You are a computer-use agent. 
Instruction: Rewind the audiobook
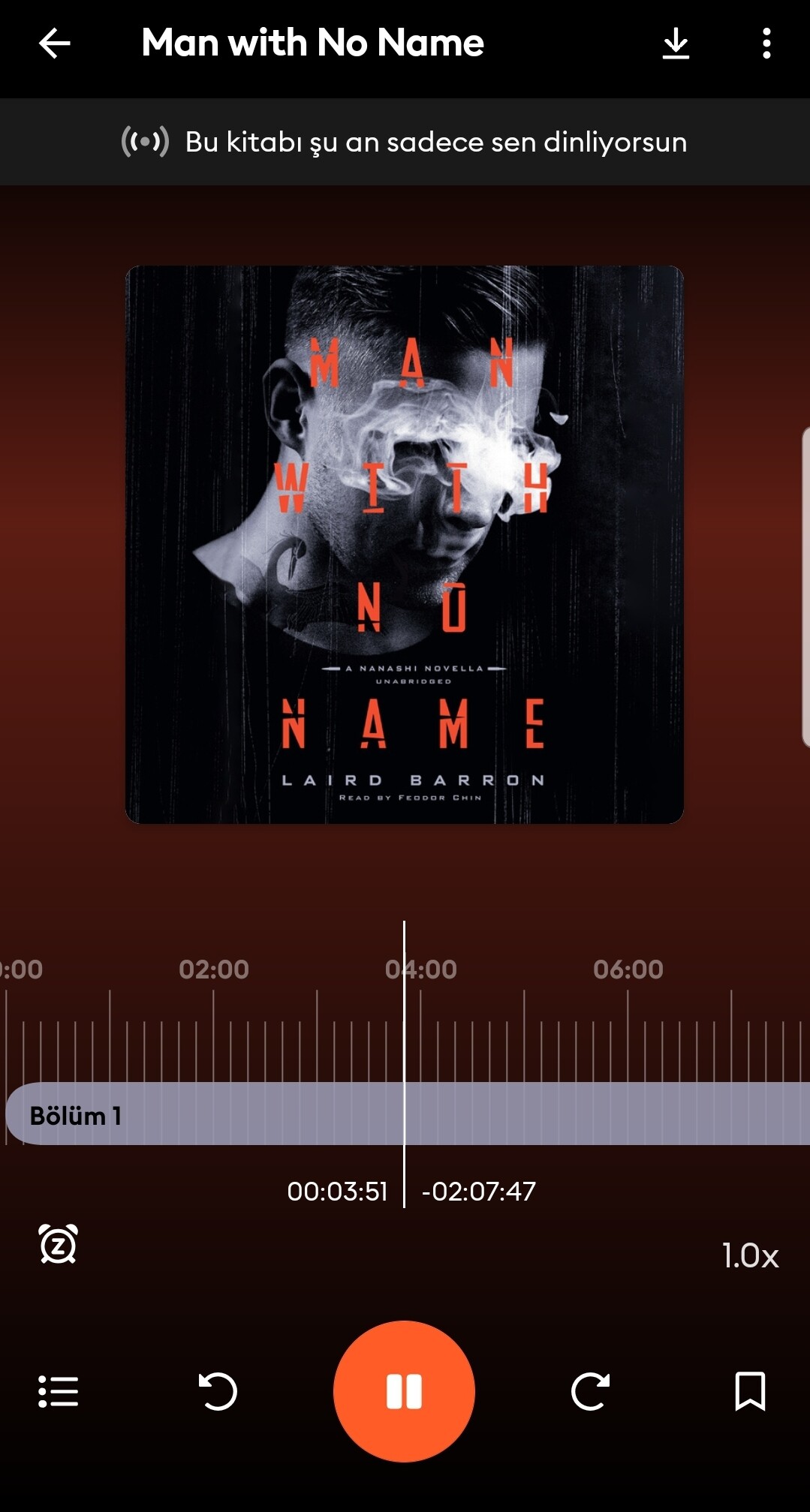(x=218, y=1391)
